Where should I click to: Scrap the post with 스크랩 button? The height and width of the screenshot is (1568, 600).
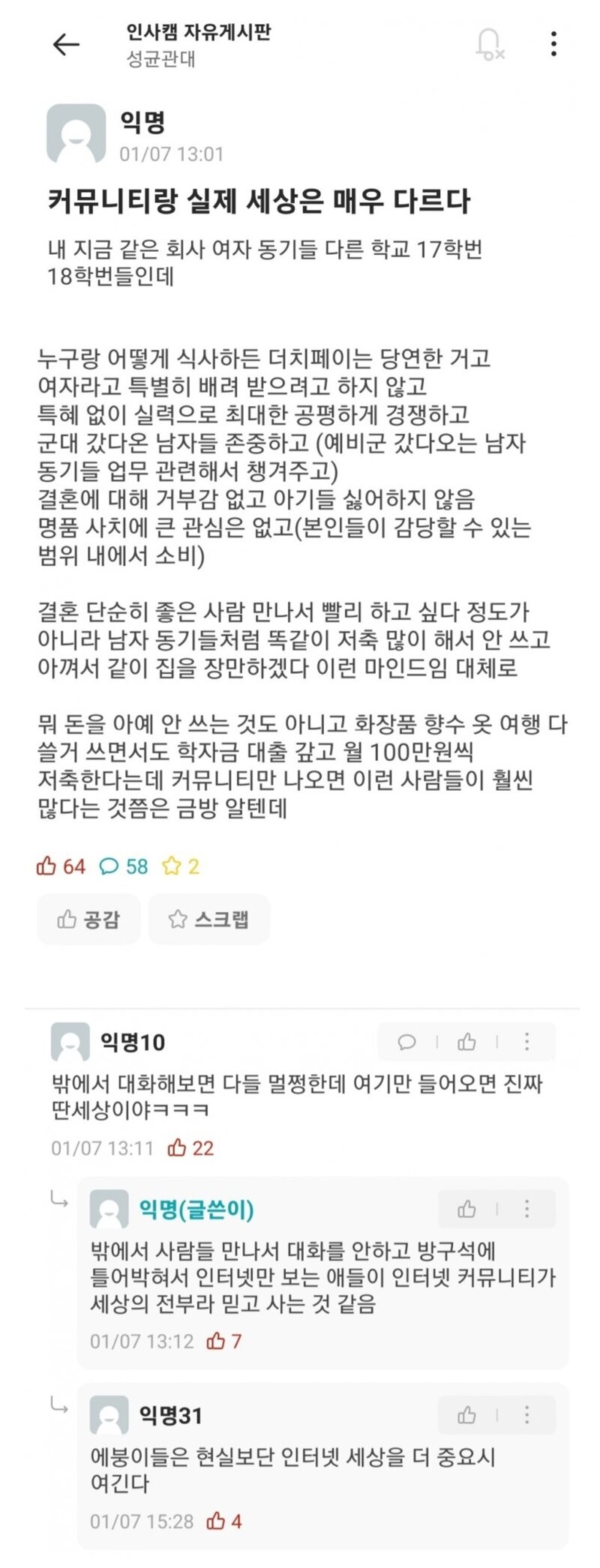(x=208, y=919)
